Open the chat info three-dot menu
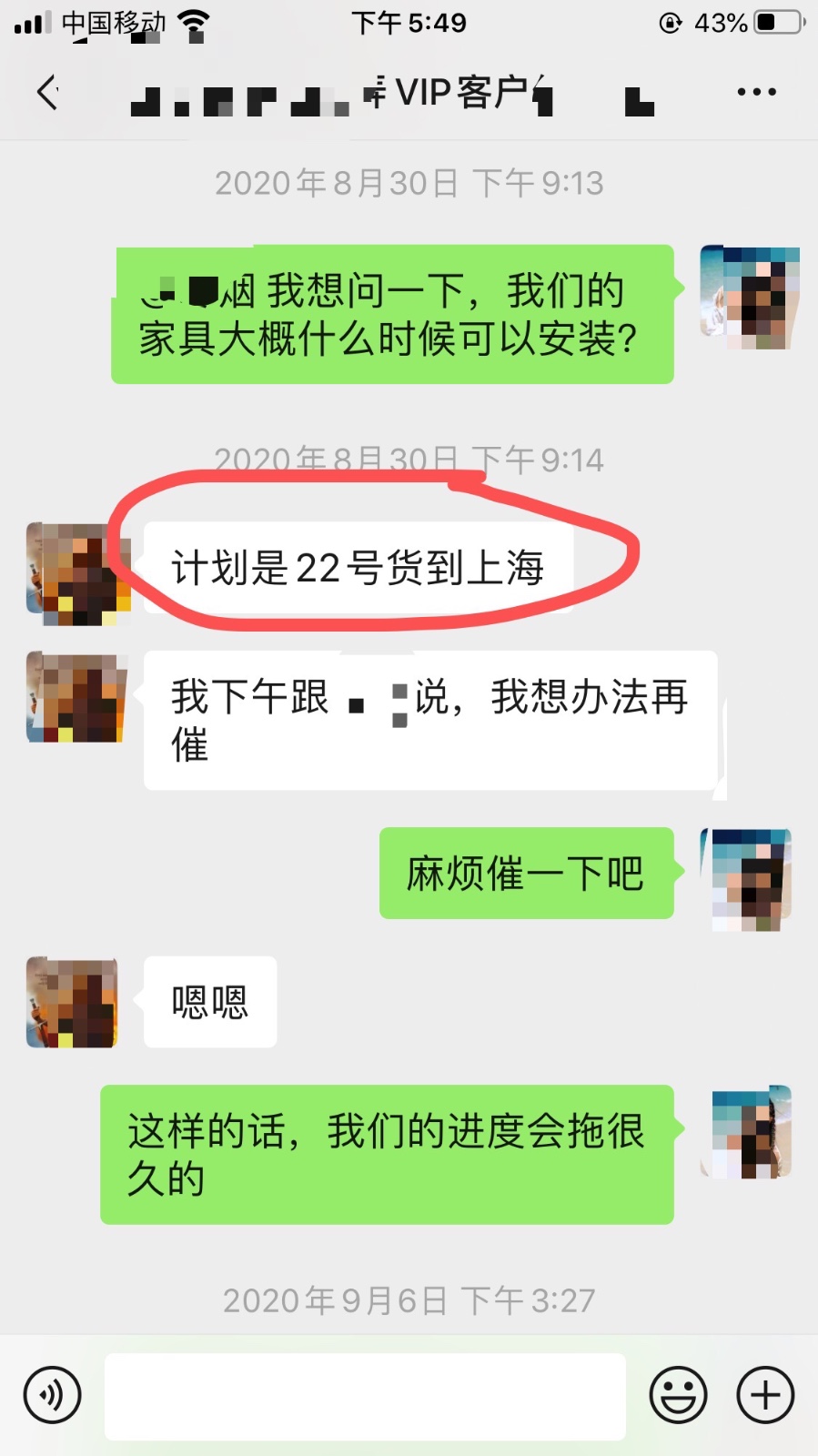 tap(756, 92)
